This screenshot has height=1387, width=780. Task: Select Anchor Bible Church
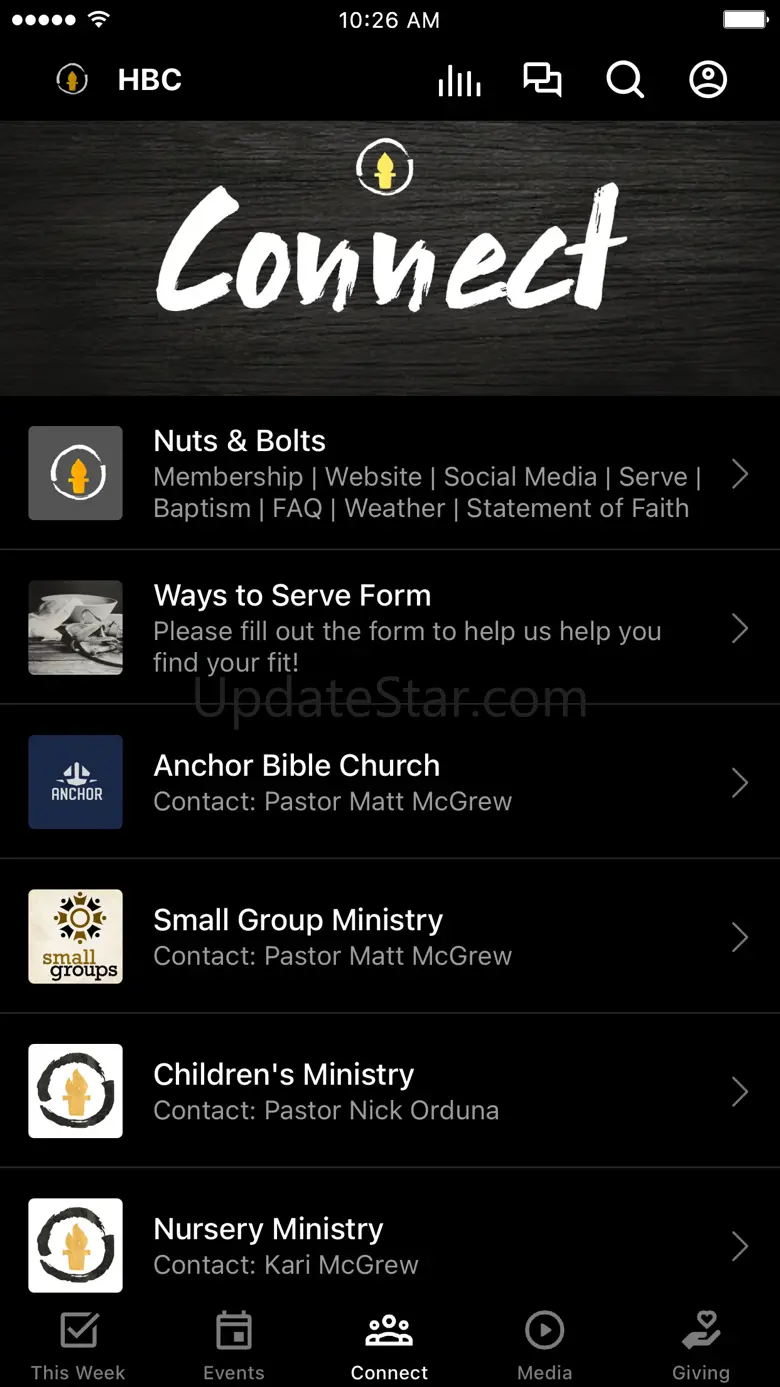(390, 782)
